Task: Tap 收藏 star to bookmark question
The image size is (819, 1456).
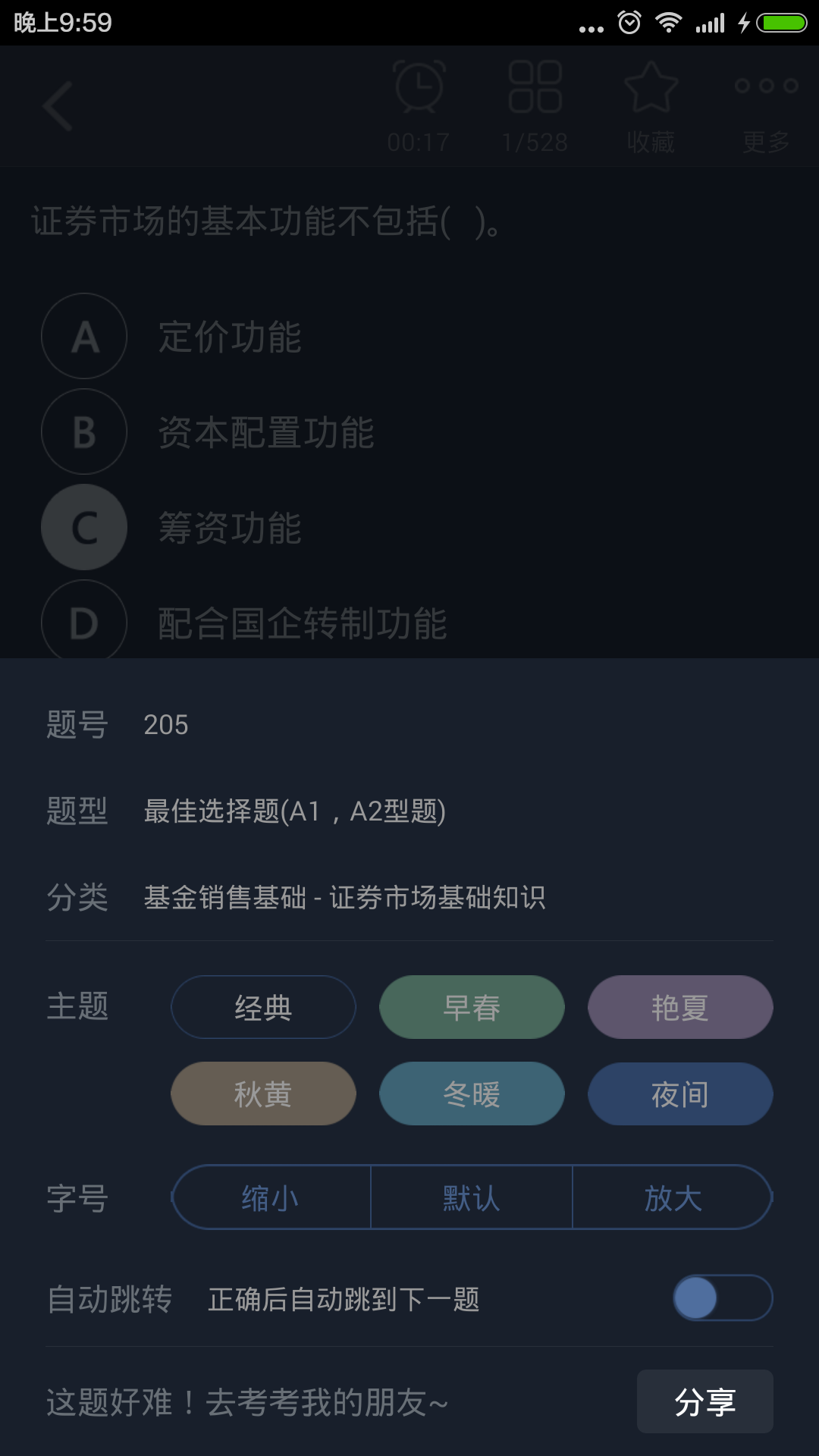Action: (651, 106)
